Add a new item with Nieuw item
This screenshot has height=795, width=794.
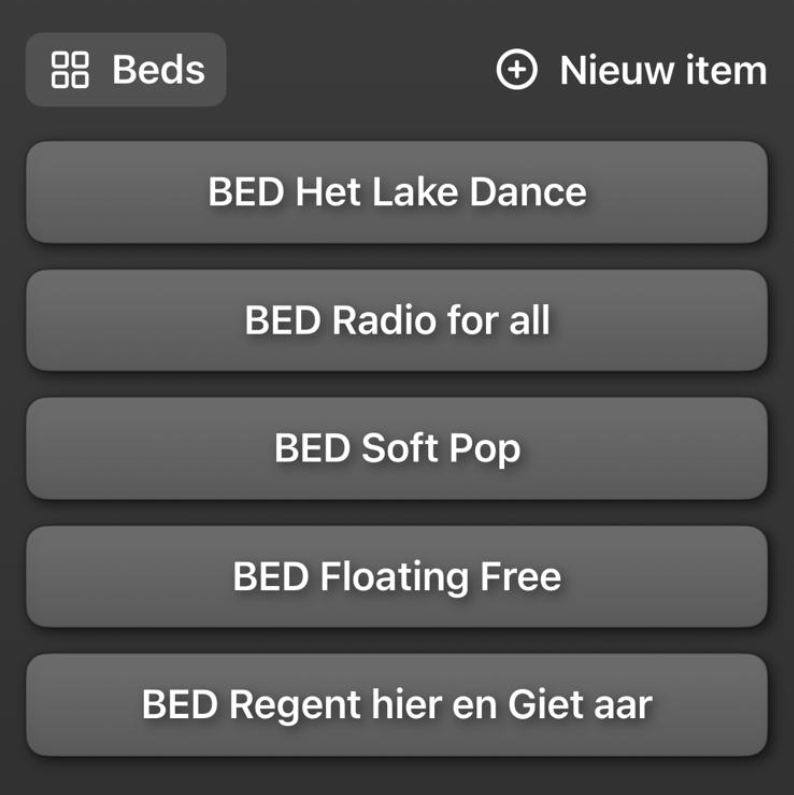tap(631, 70)
